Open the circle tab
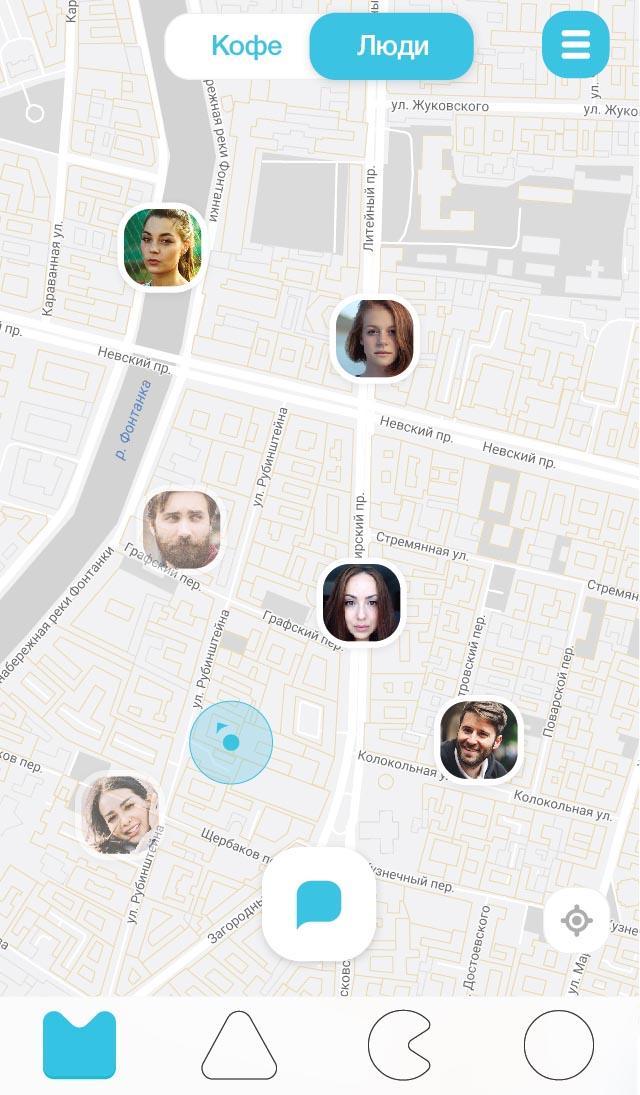Screen dimensions: 640x1095 tap(559, 1045)
